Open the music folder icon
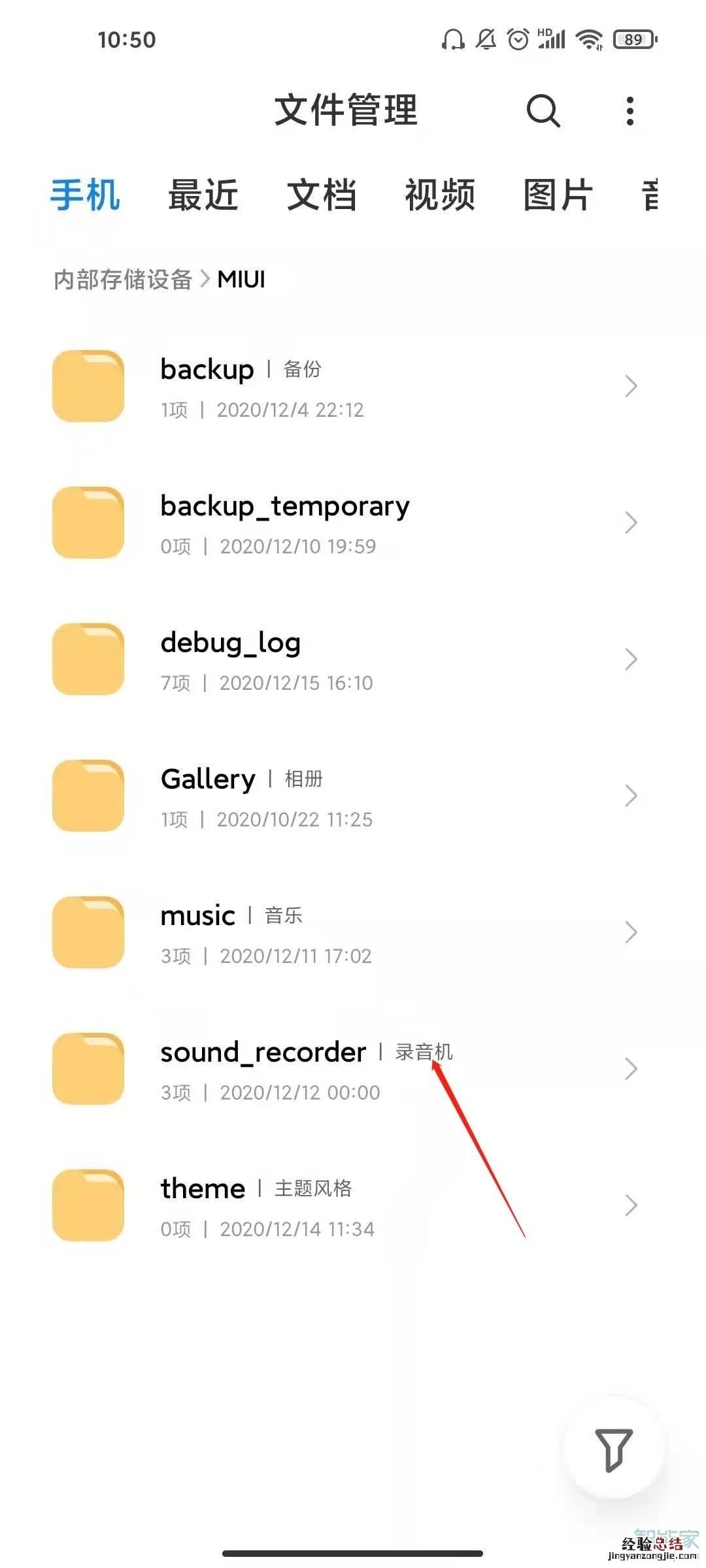706x1568 pixels. (x=88, y=932)
